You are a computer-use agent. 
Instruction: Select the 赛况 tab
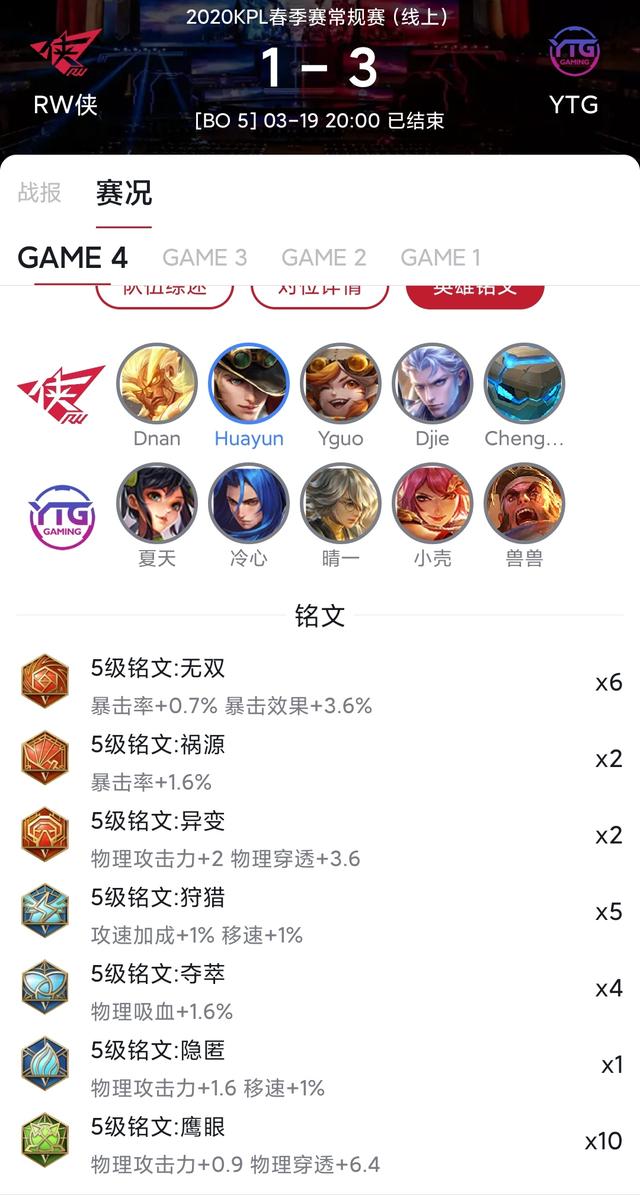124,193
